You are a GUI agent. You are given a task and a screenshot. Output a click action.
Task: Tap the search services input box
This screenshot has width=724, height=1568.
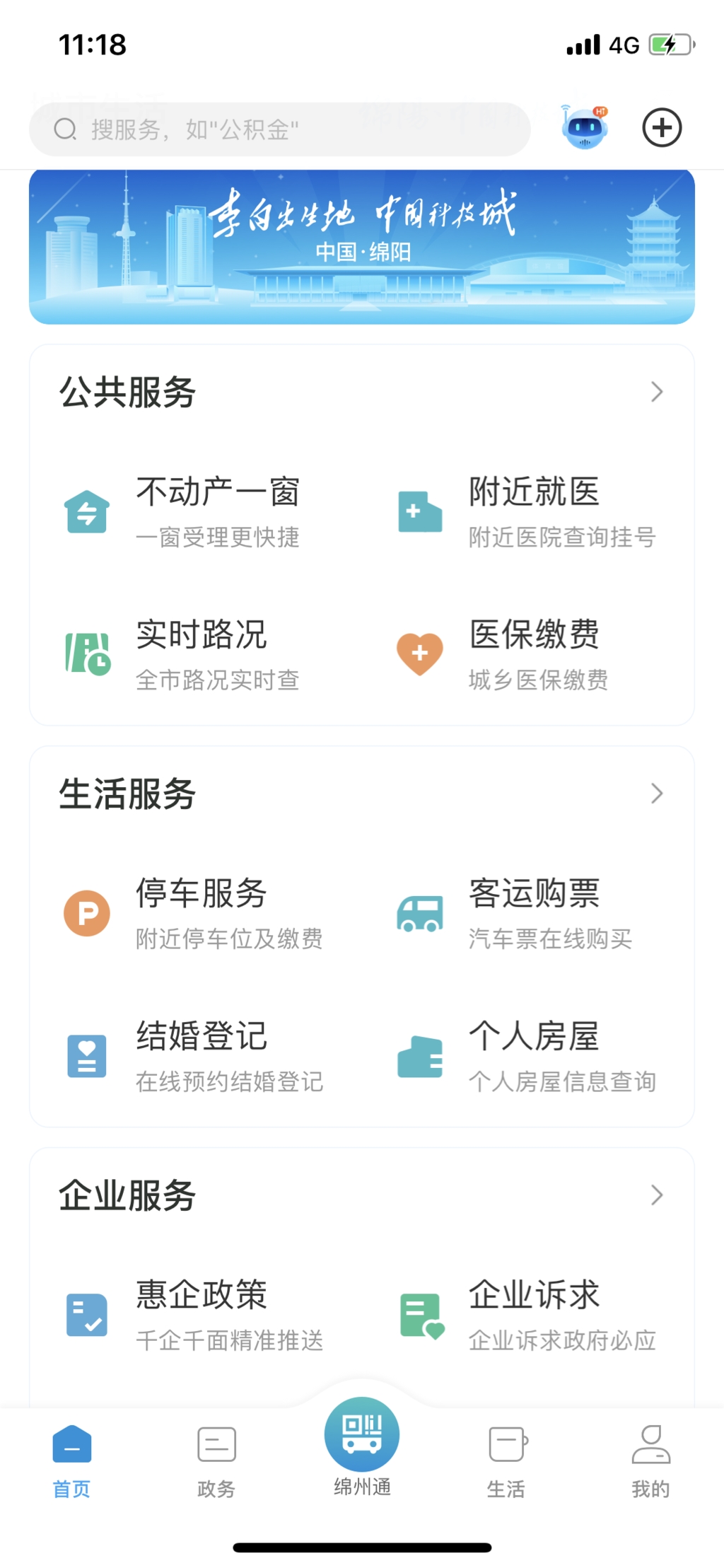[279, 129]
